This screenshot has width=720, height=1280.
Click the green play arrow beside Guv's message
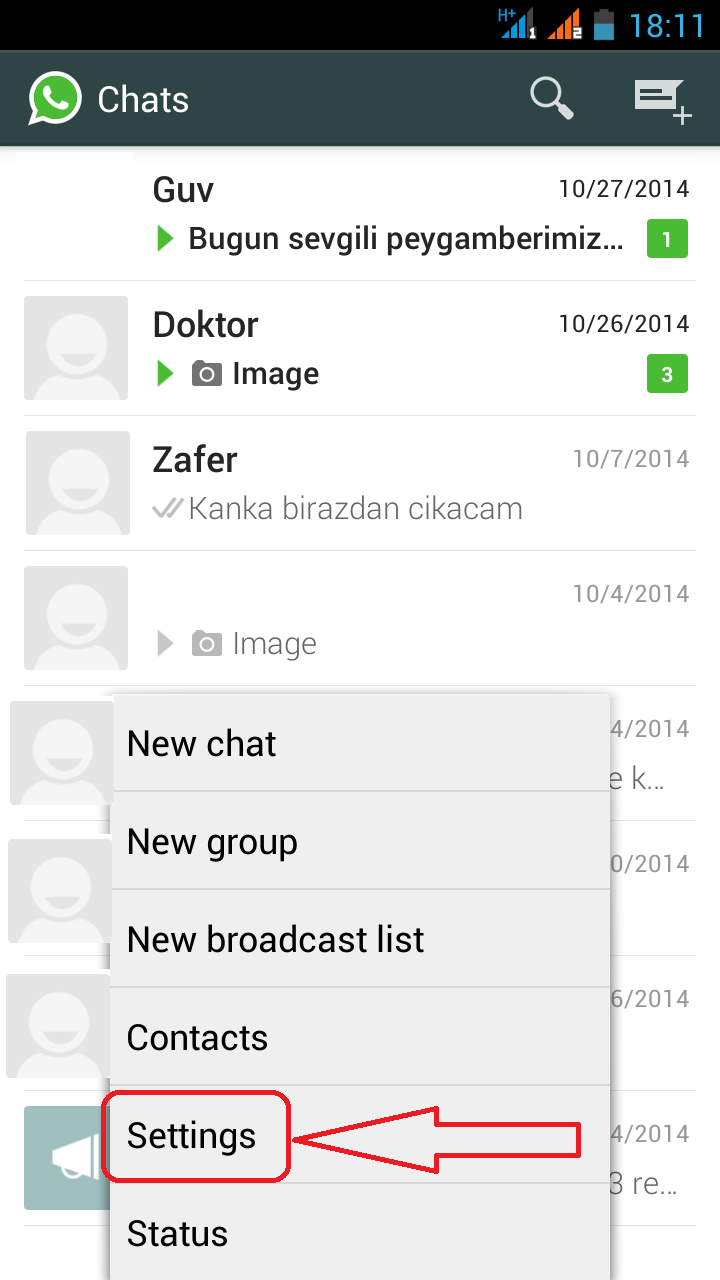[166, 238]
